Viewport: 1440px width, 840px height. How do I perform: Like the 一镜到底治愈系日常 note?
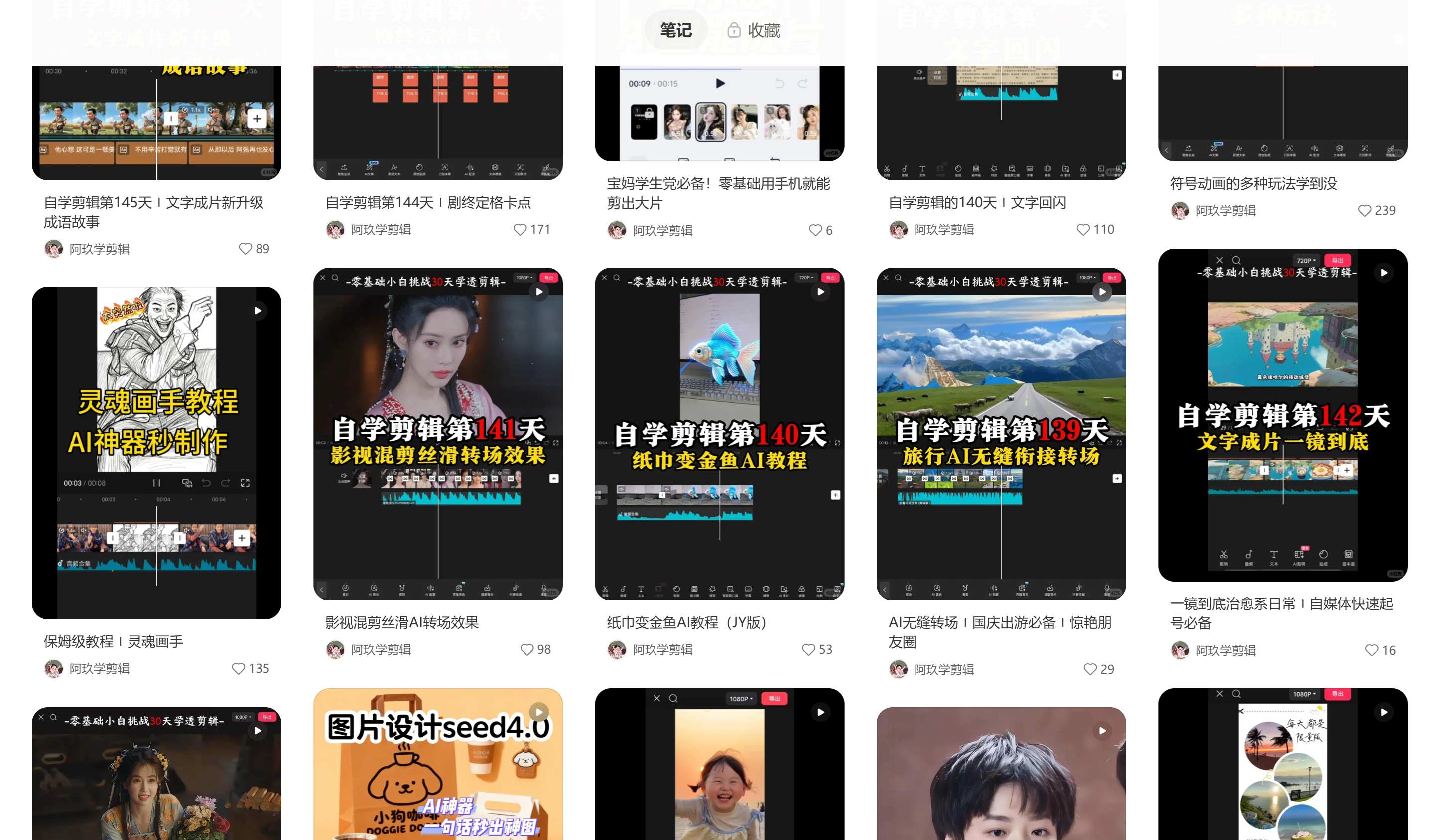pos(1371,650)
